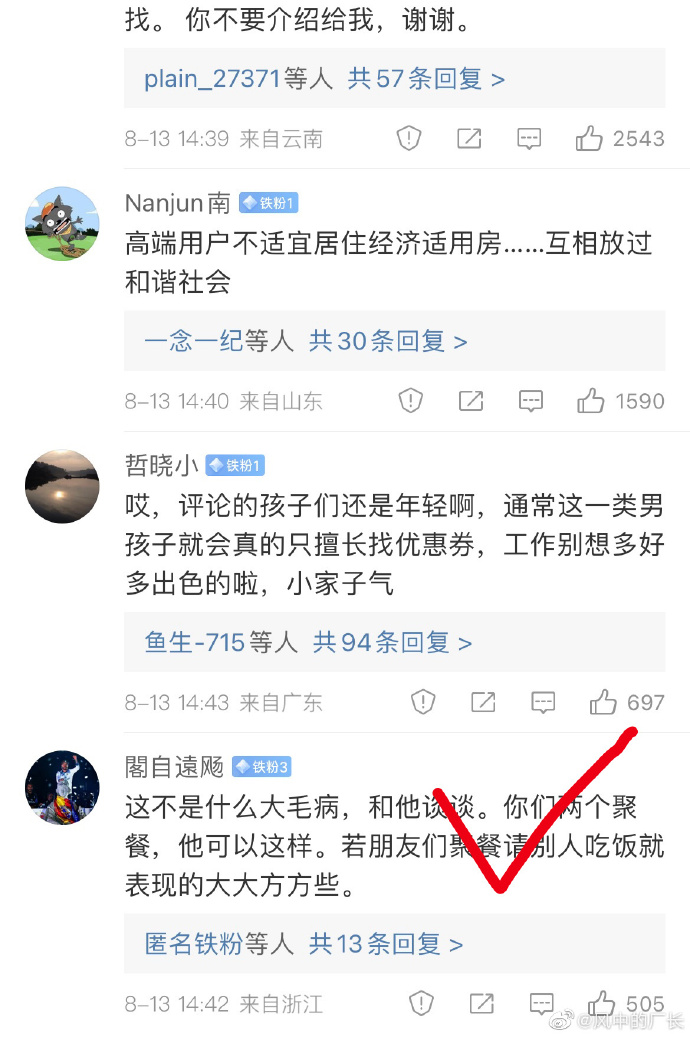690x1037 pixels.
Task: Share Nanjun南's comment
Action: (470, 401)
